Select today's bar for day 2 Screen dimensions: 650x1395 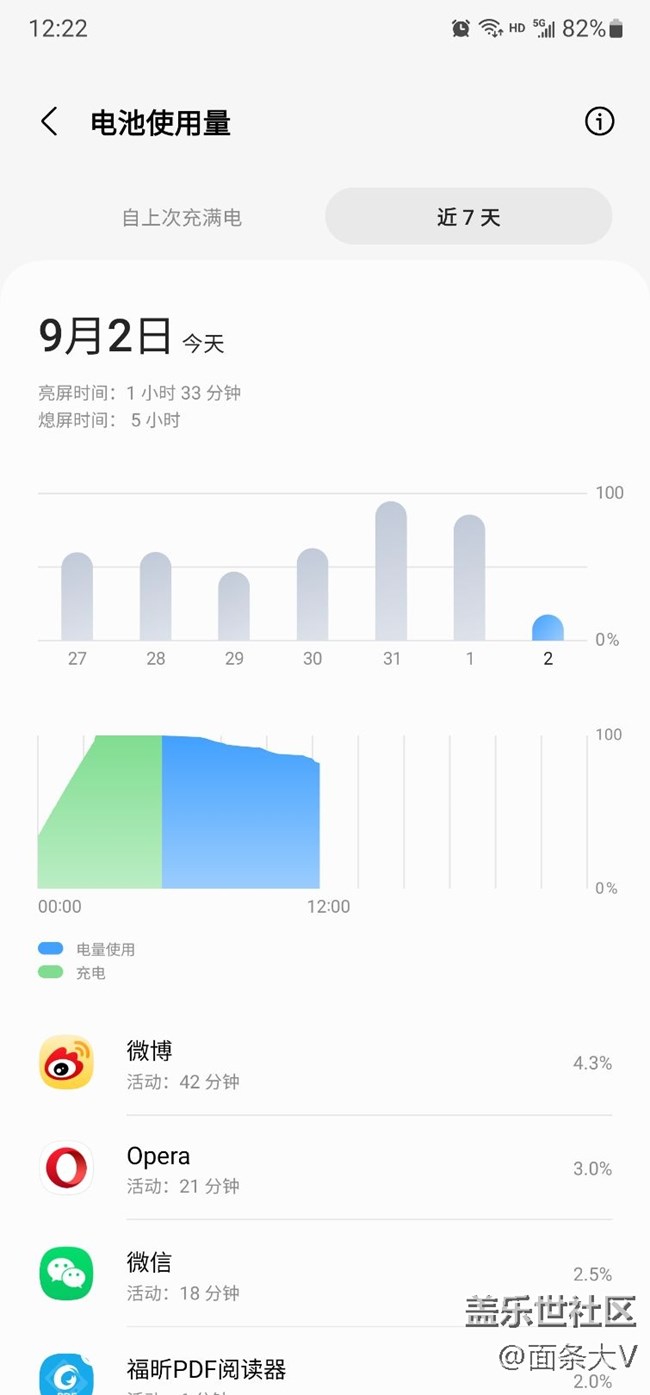pos(547,628)
